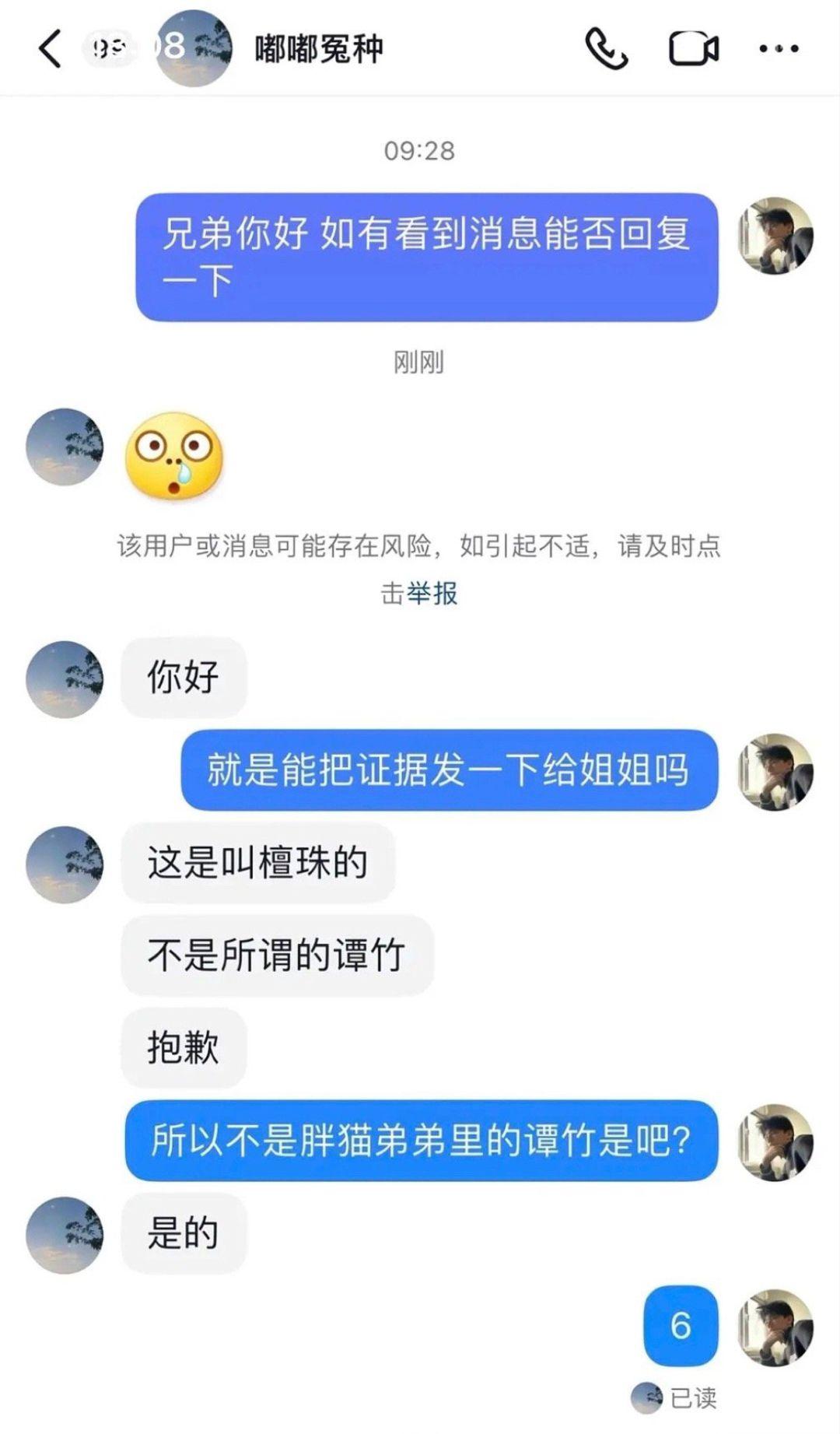The height and width of the screenshot is (1434, 840).
Task: Go back from the chat
Action: click(x=50, y=48)
